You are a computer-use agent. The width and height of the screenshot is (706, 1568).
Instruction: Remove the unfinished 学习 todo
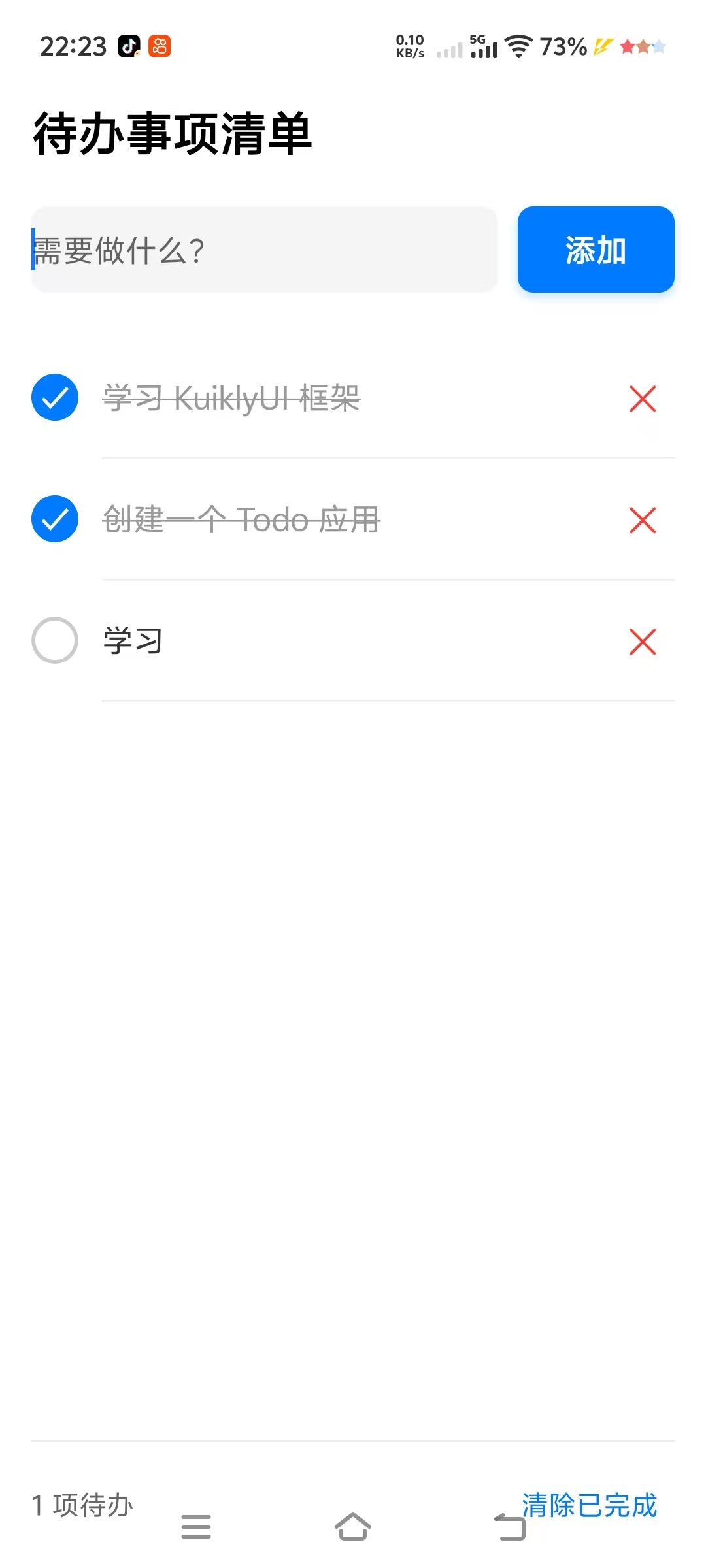pyautogui.click(x=643, y=642)
